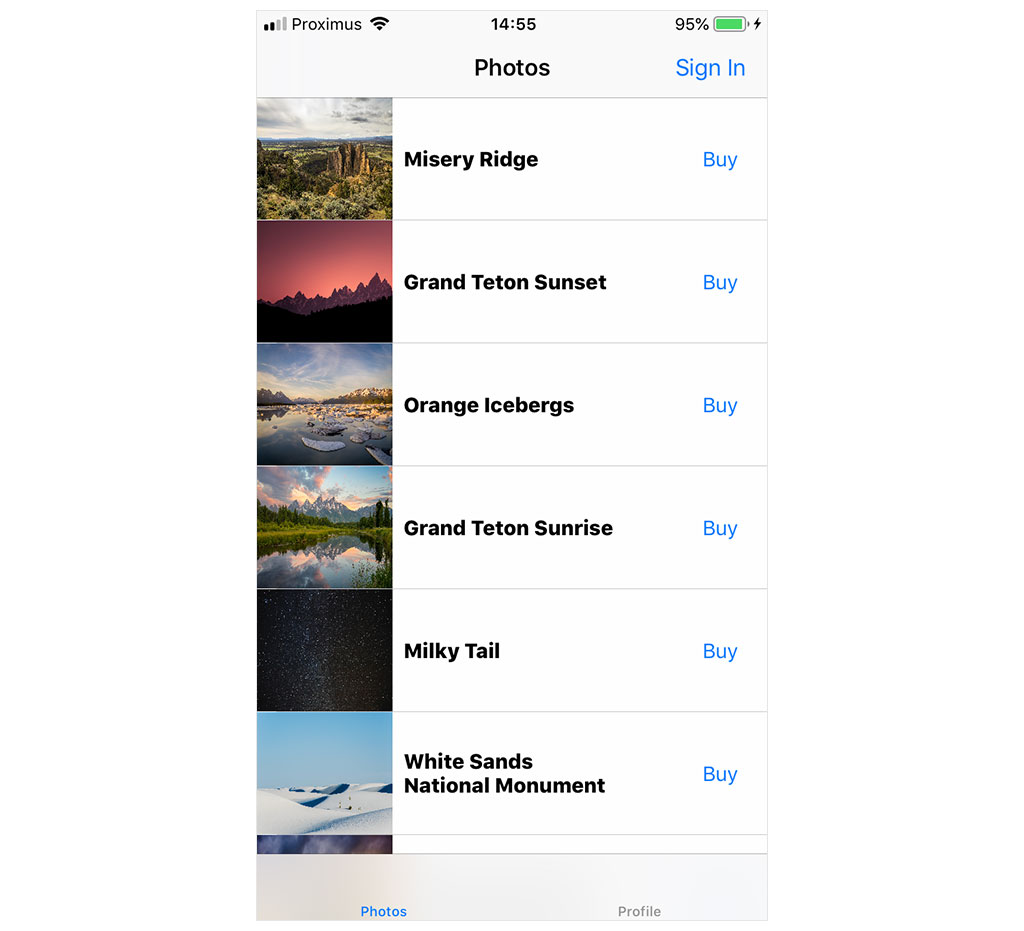Buy the Orange Icebergs photo
This screenshot has height=931, width=1024.
point(720,406)
